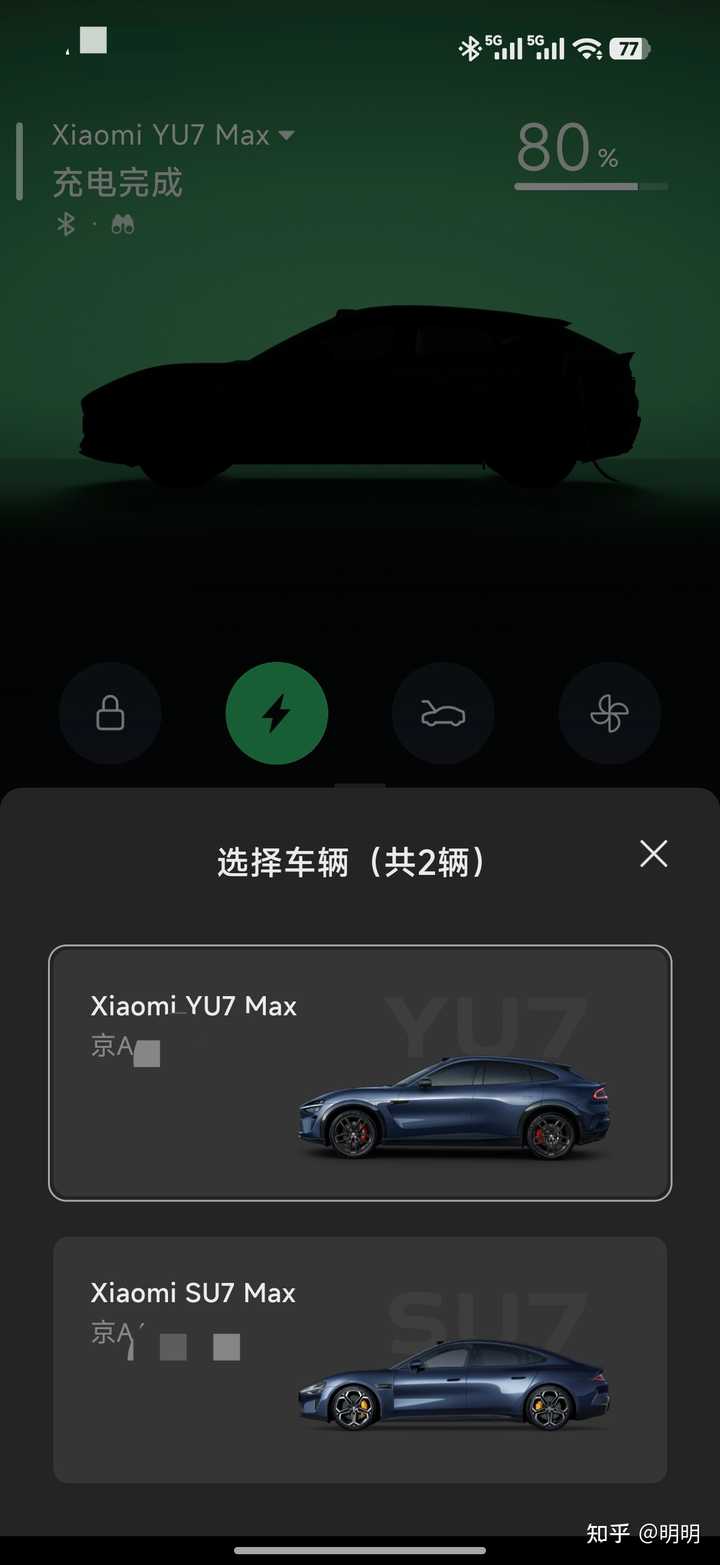Tap the fan climate button
This screenshot has width=720, height=1565.
point(609,714)
